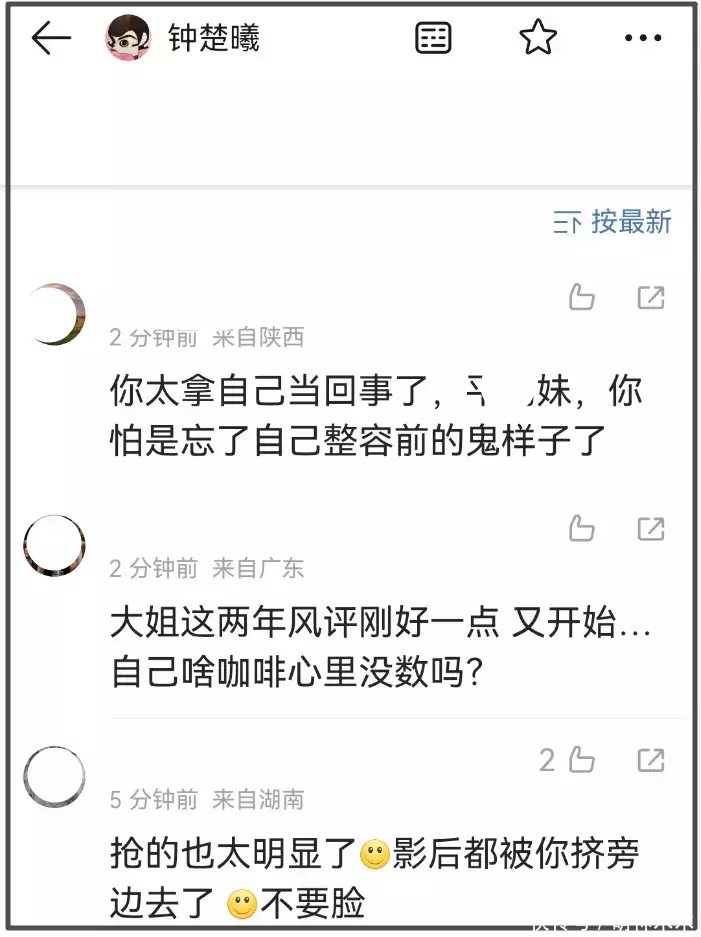
Task: Open the reading mode list icon
Action: pyautogui.click(x=433, y=39)
